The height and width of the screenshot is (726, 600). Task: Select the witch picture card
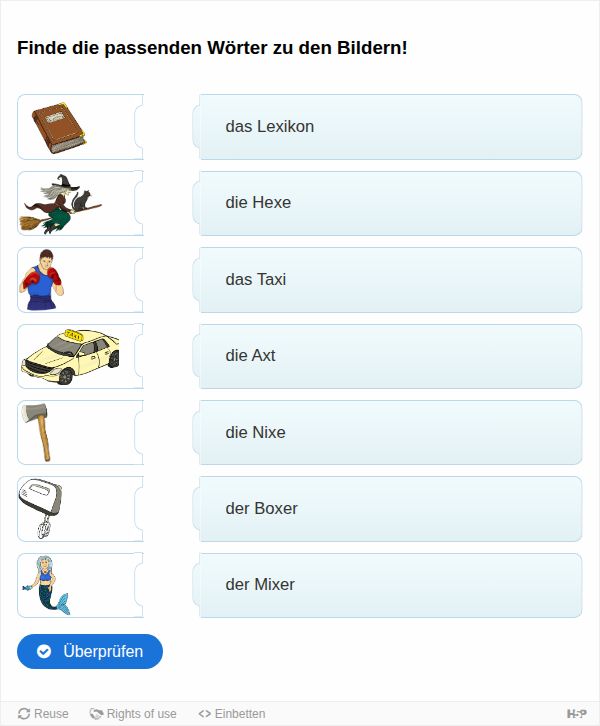[x=78, y=203]
